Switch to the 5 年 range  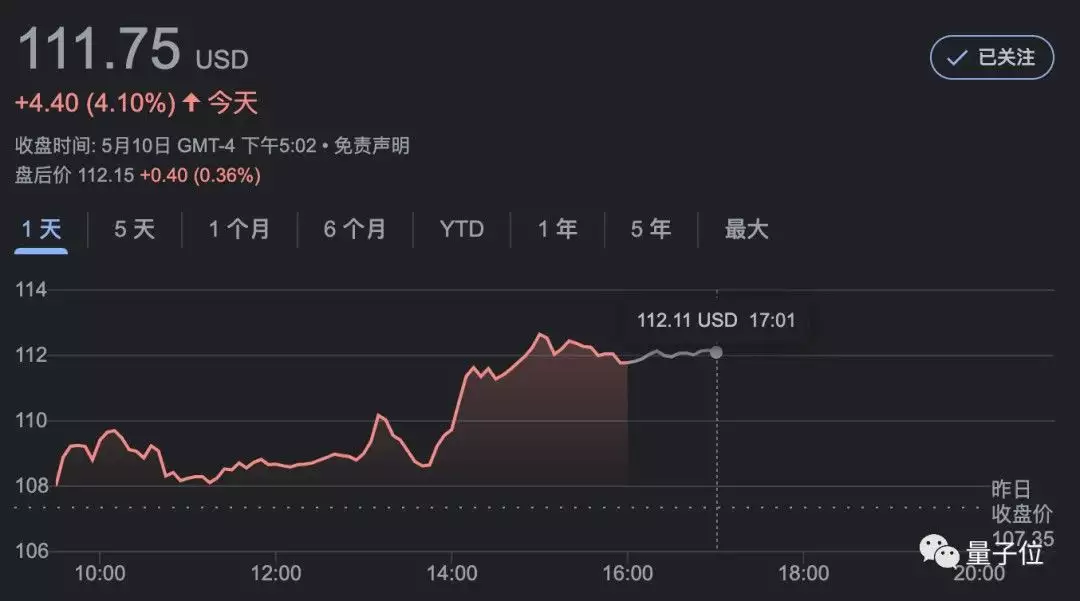pyautogui.click(x=650, y=229)
